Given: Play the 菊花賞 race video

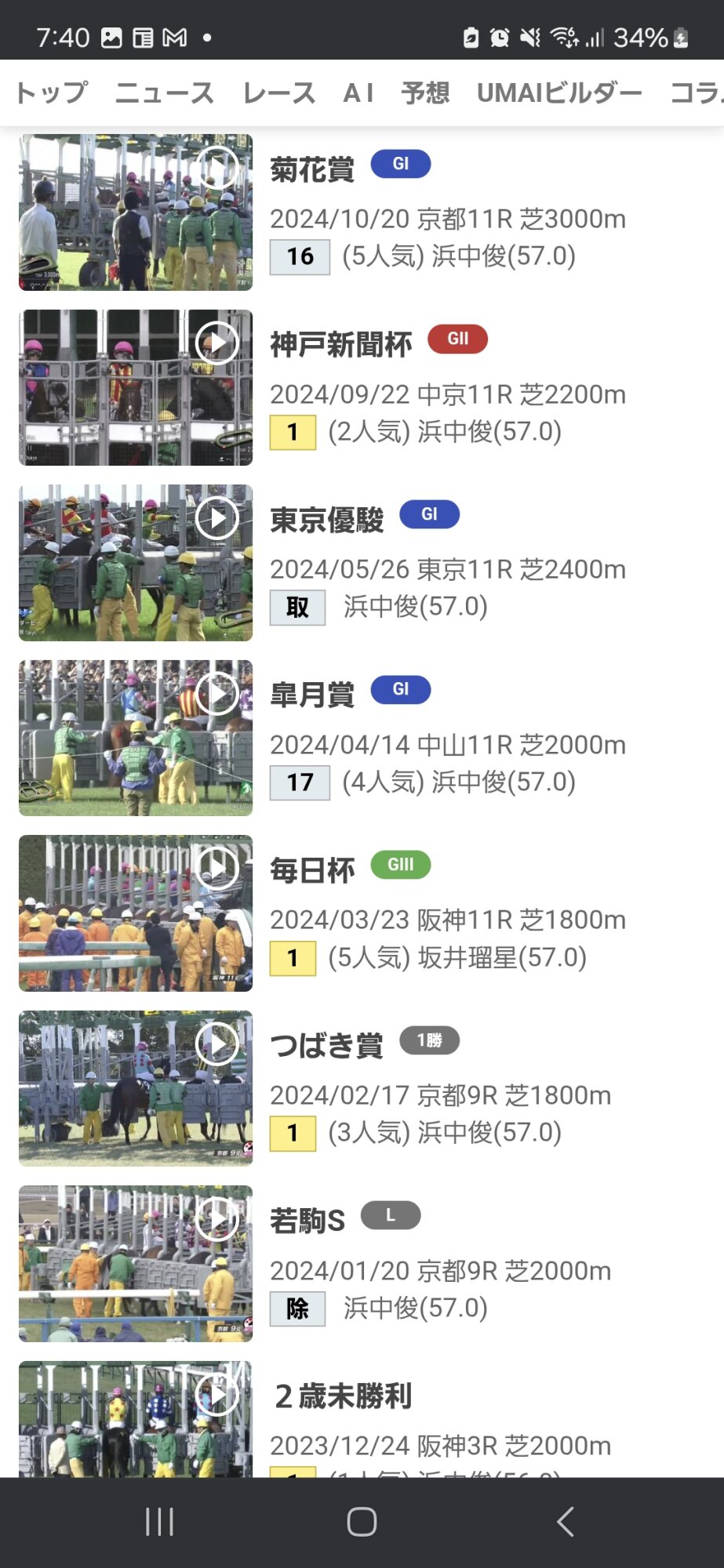Looking at the screenshot, I should (x=136, y=212).
